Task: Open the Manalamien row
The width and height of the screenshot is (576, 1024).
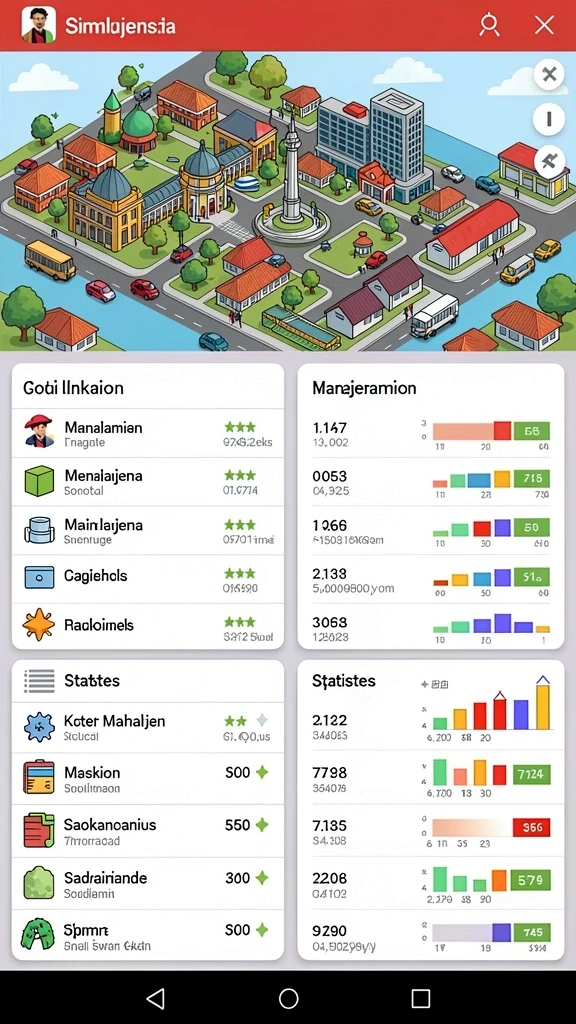Action: (x=148, y=434)
